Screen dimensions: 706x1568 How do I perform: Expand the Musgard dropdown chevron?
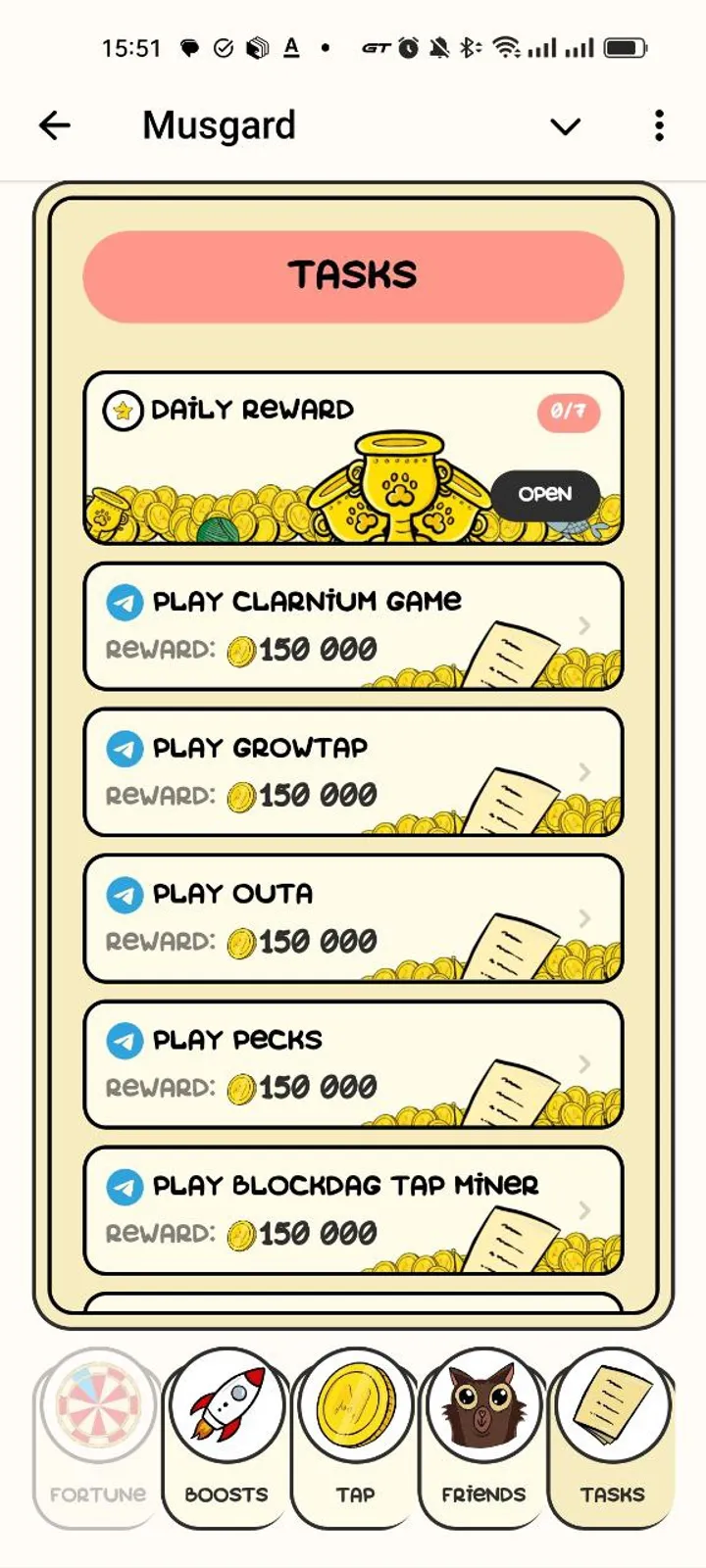click(x=565, y=126)
